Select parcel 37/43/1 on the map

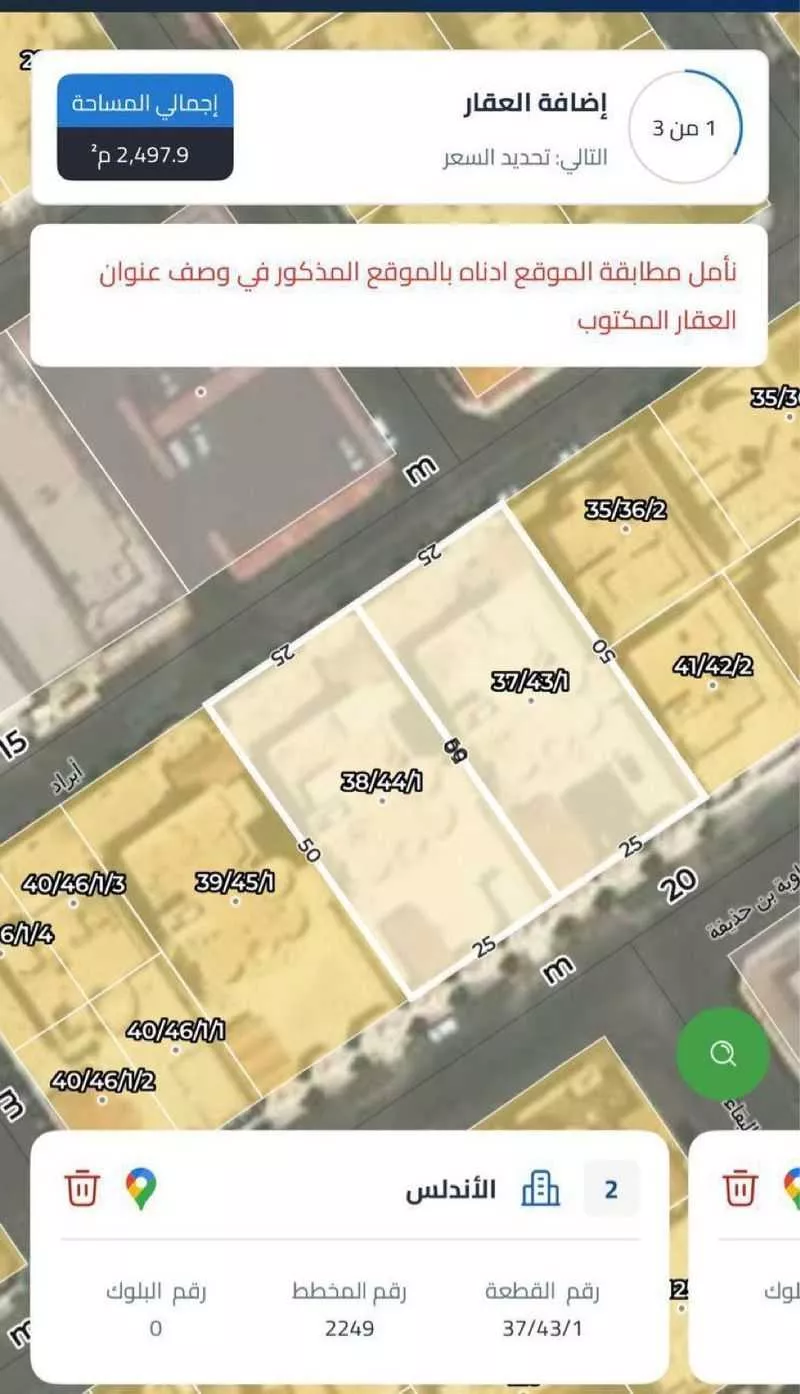(x=530, y=680)
